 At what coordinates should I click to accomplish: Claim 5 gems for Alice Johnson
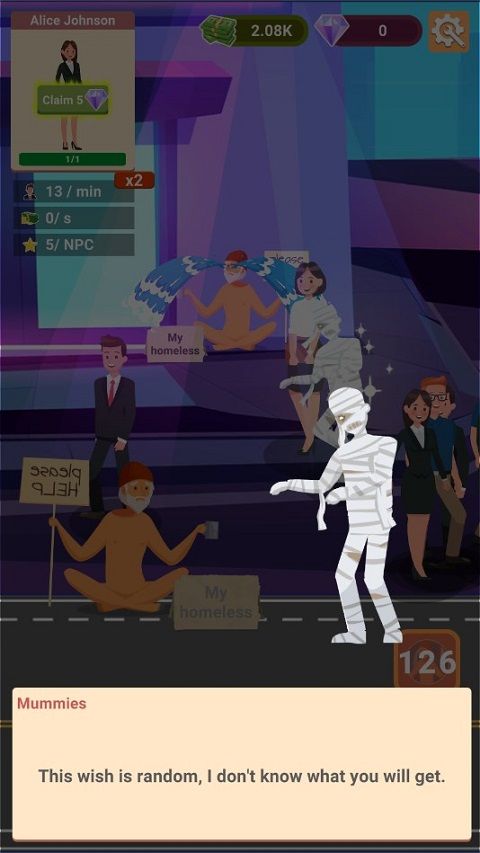73,100
